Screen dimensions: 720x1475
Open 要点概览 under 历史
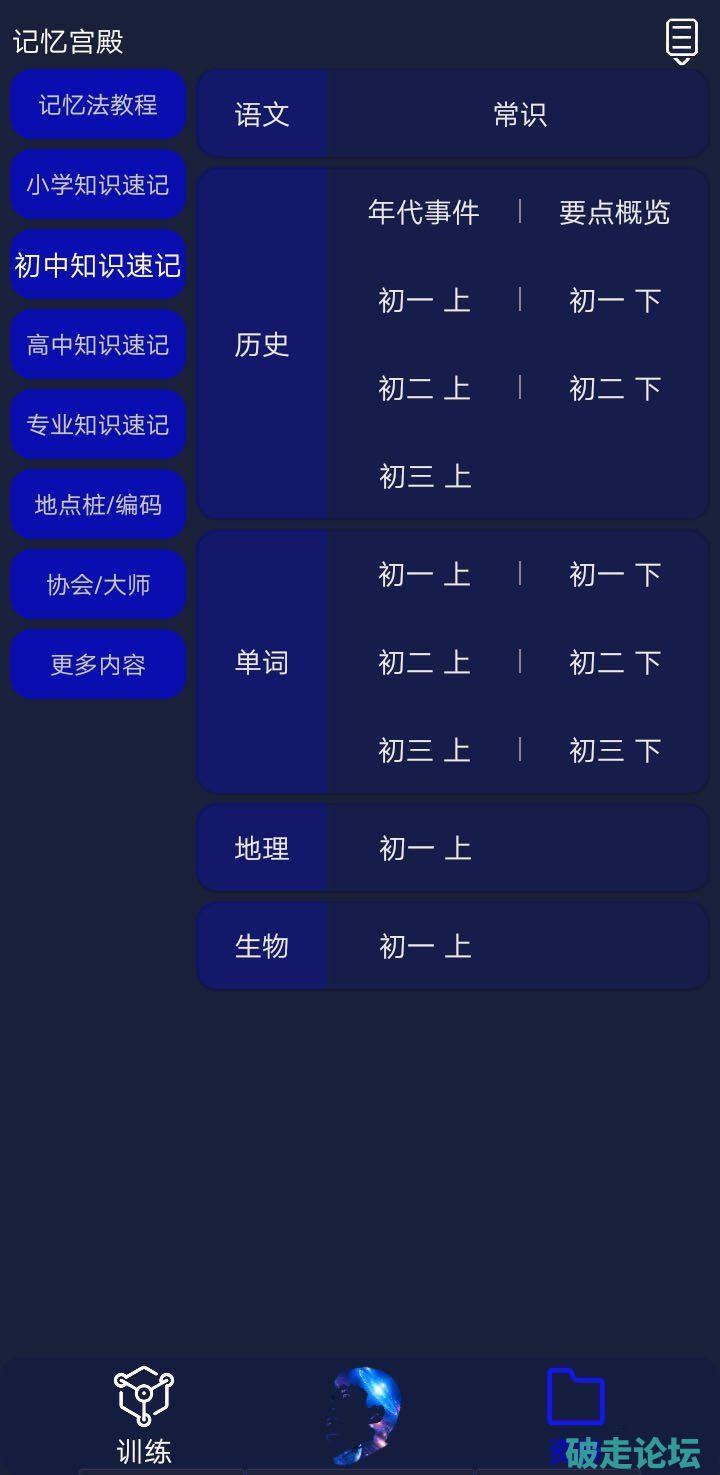[x=614, y=212]
